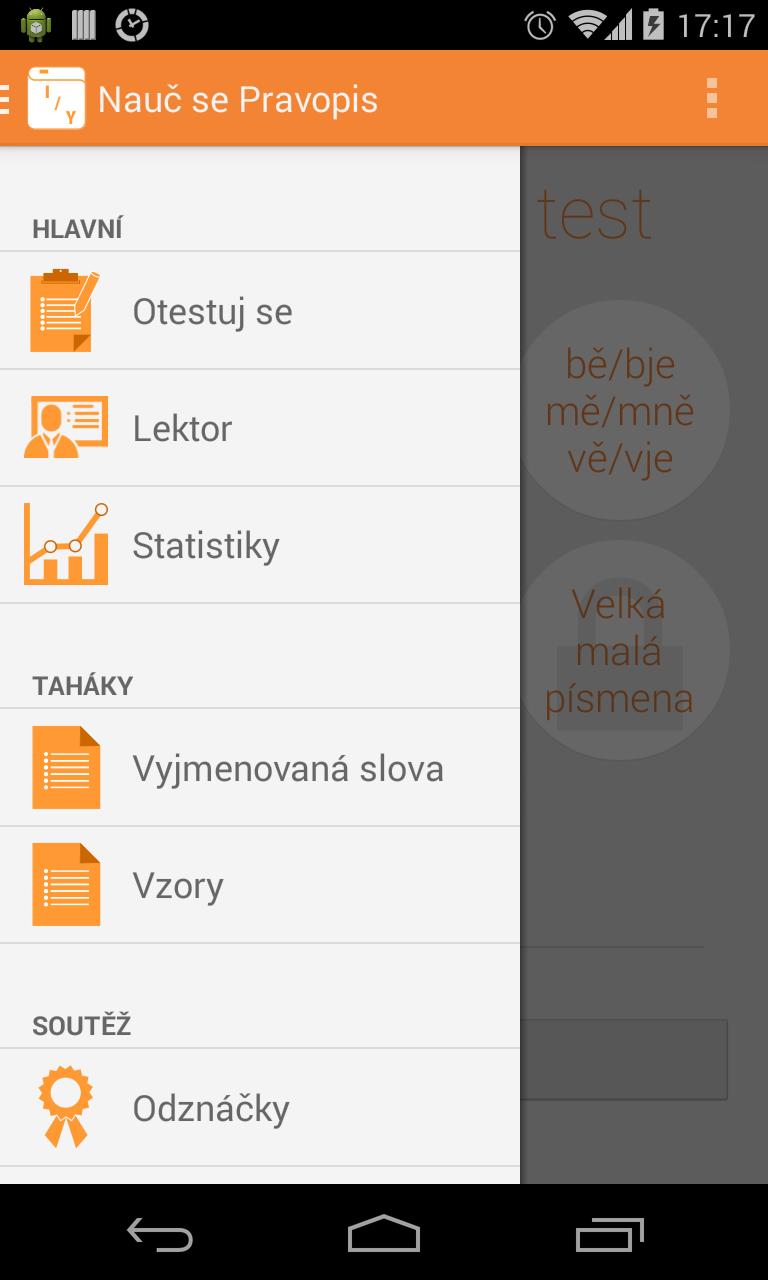Open the overflow menu with three dots

point(712,97)
